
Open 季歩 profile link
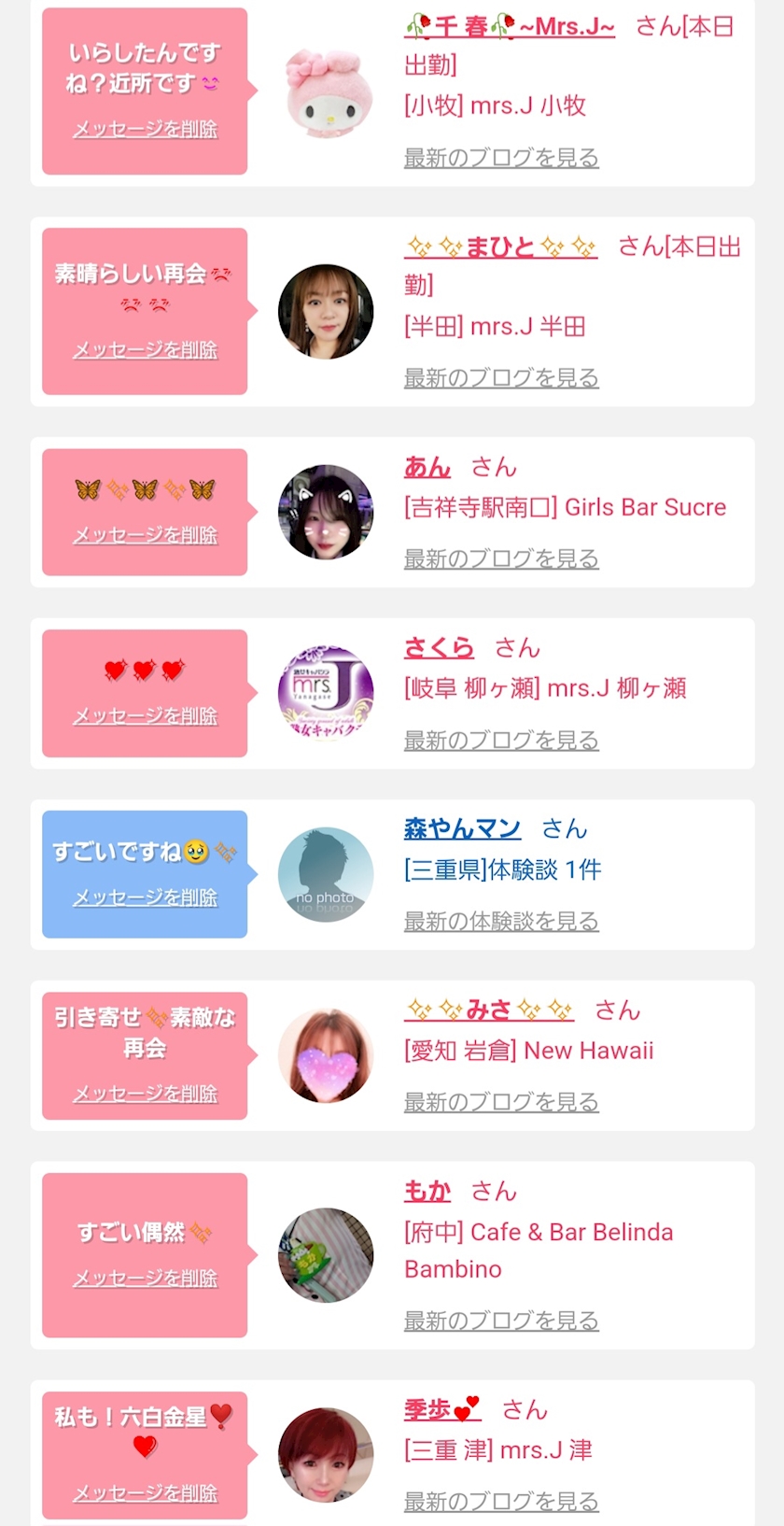tap(442, 1409)
